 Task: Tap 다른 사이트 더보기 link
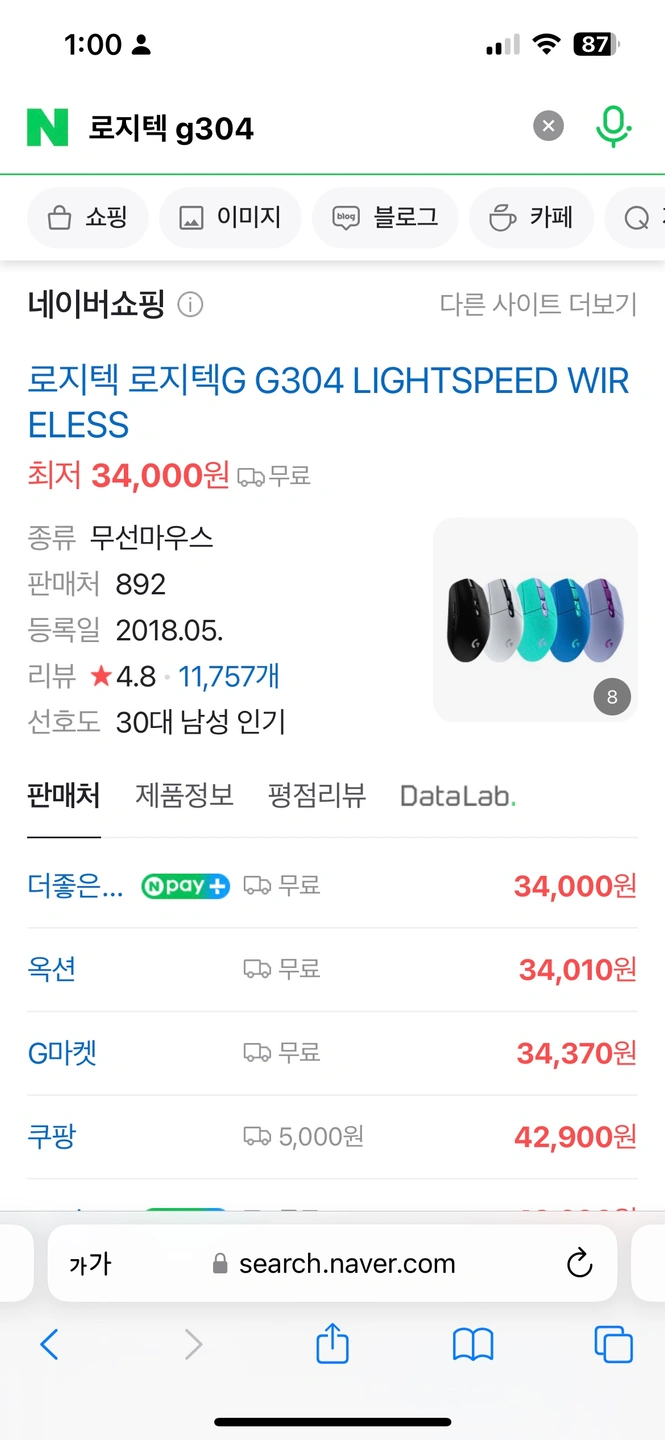pos(538,305)
